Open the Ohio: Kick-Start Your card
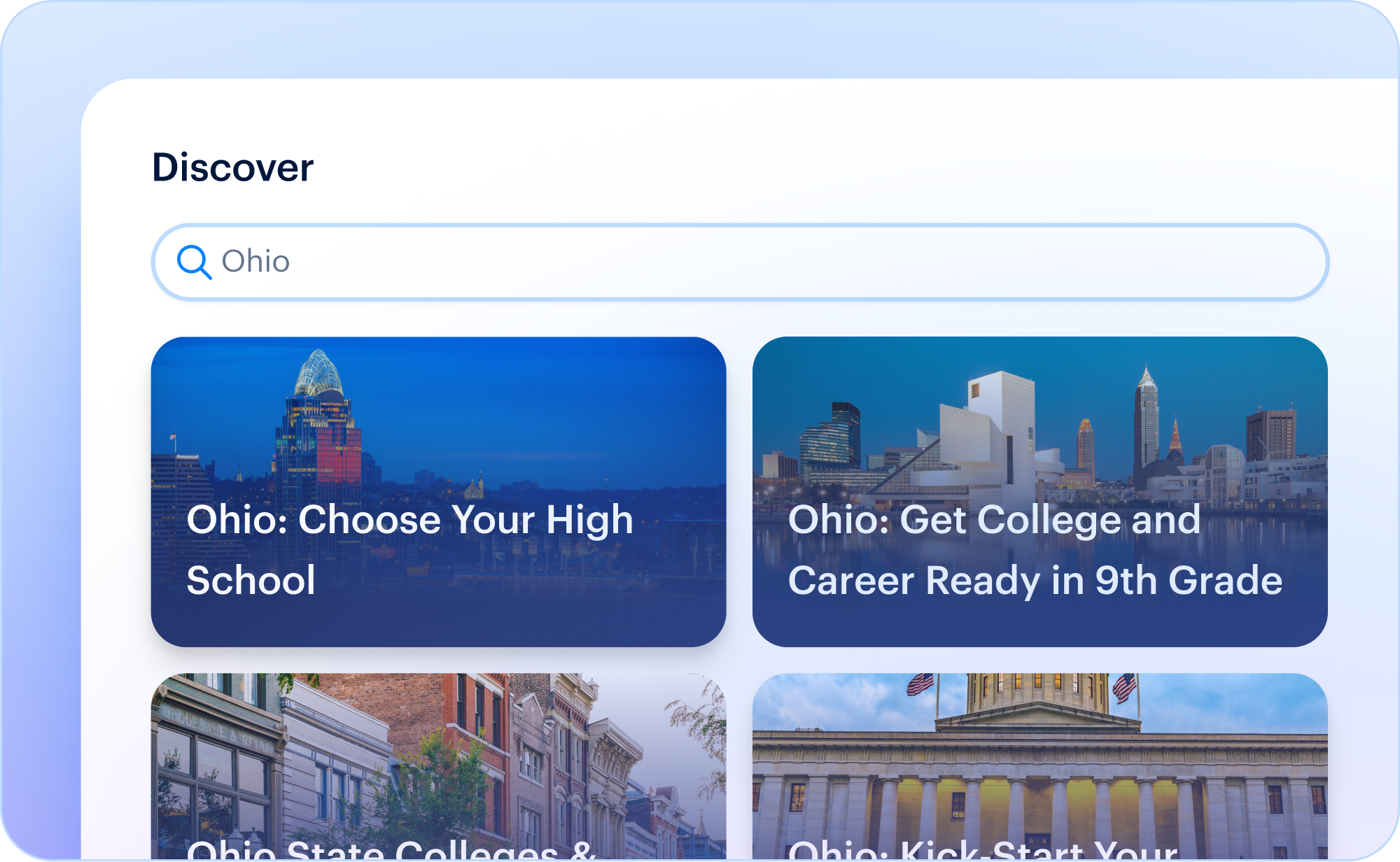Image resolution: width=1400 pixels, height=862 pixels. coord(1039,767)
